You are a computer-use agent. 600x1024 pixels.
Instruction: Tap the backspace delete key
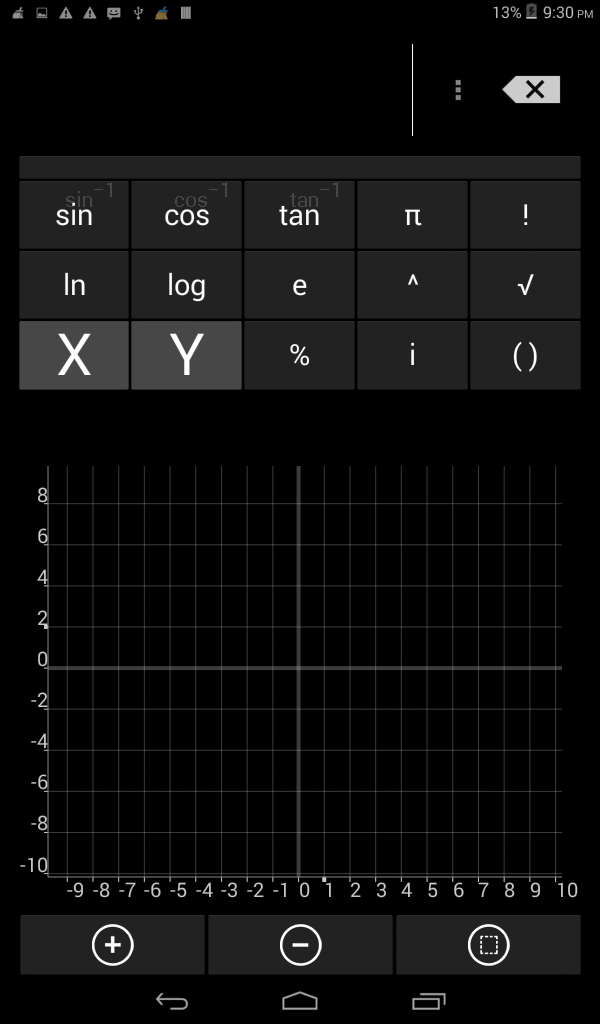[x=531, y=89]
